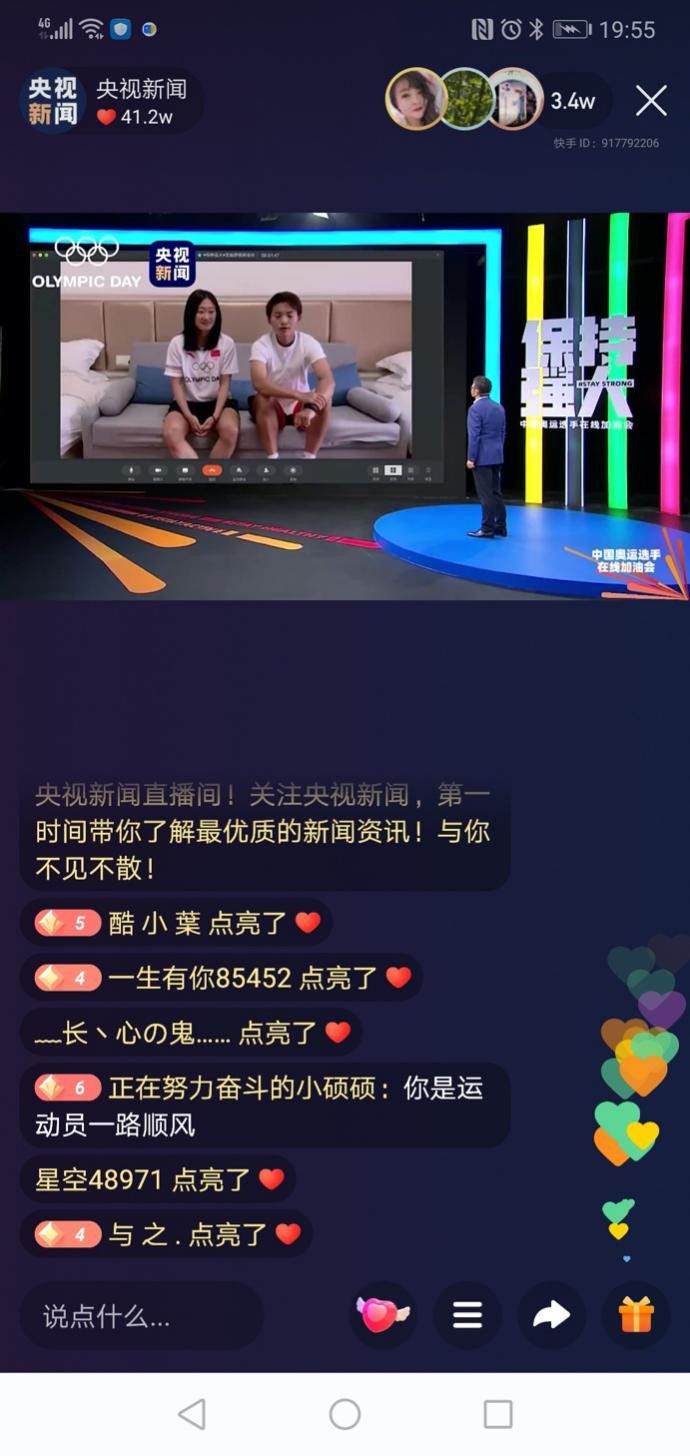Open the gift box panel
The height and width of the screenshot is (1456, 690).
635,1316
